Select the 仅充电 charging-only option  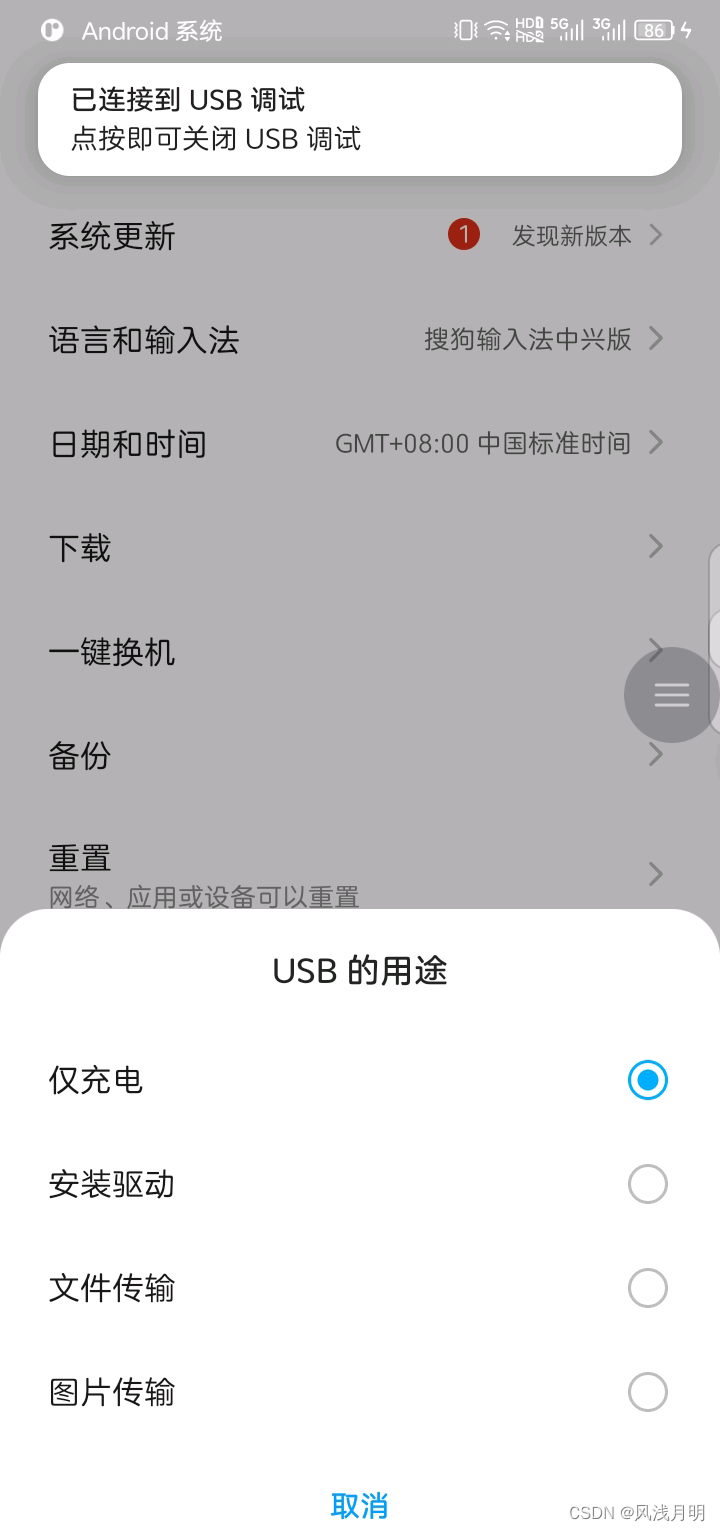(360, 1080)
